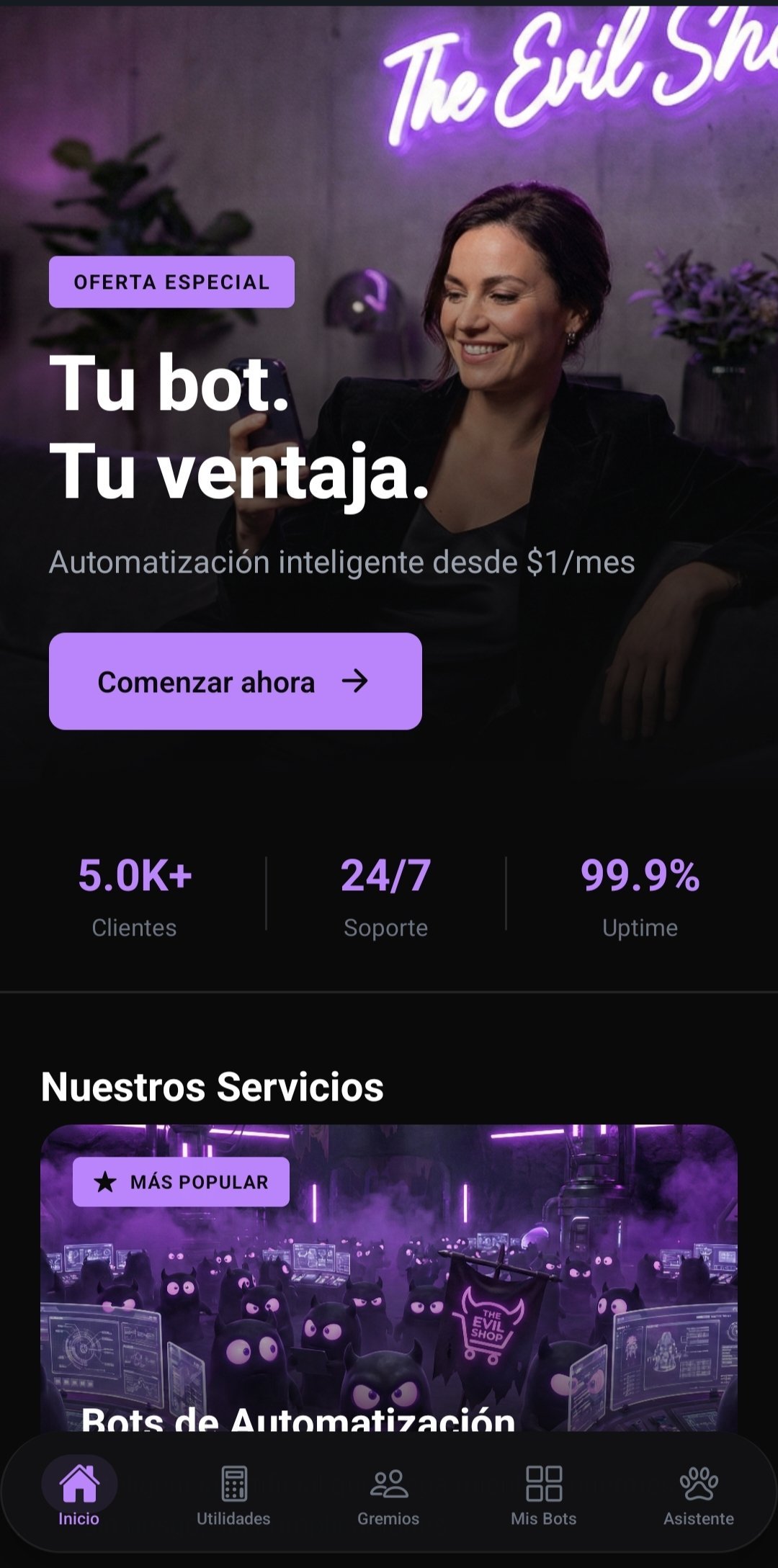
Task: Select the MÁS POPULAR label
Action: click(x=199, y=1181)
